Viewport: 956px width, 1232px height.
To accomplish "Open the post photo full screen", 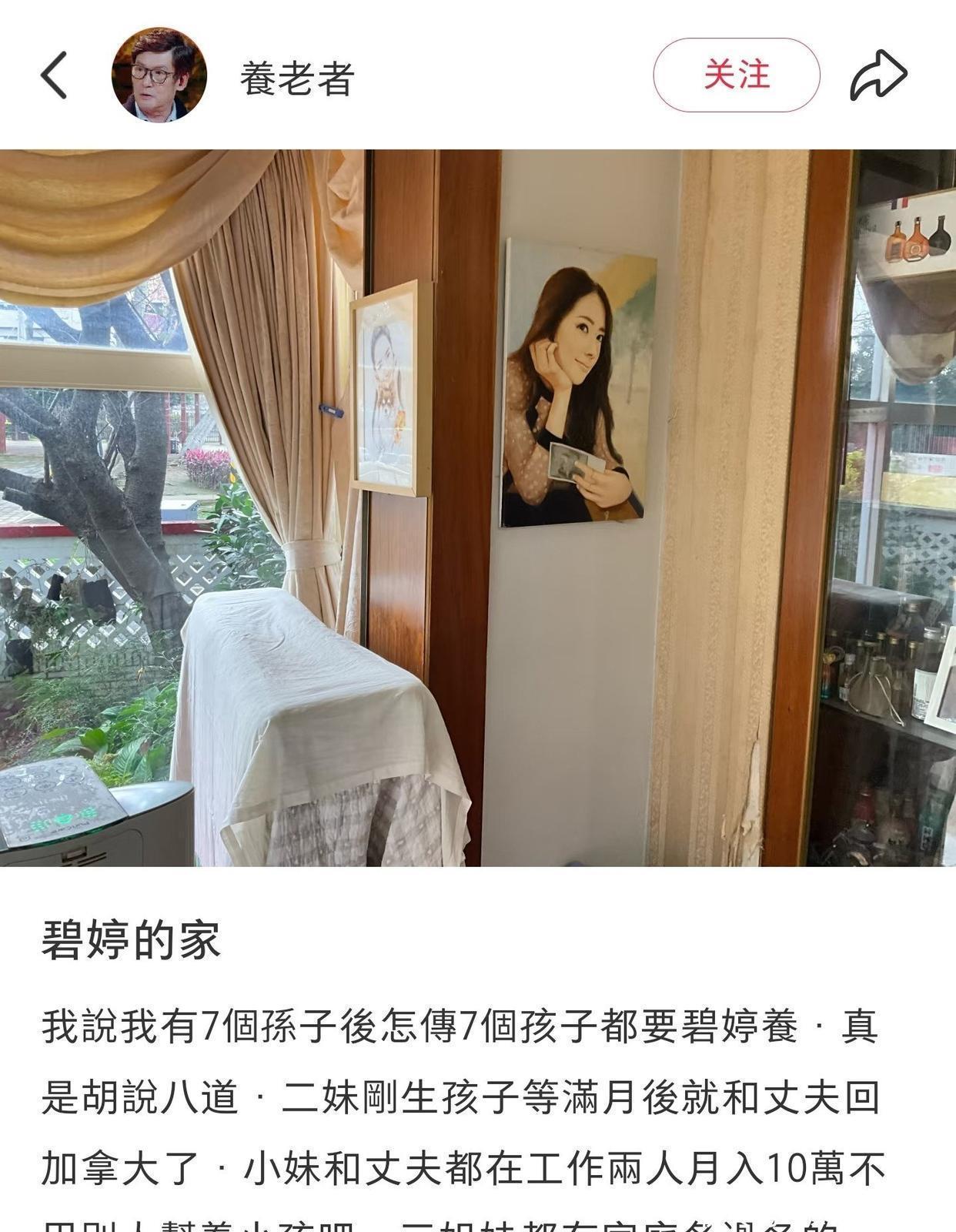I will click(478, 508).
